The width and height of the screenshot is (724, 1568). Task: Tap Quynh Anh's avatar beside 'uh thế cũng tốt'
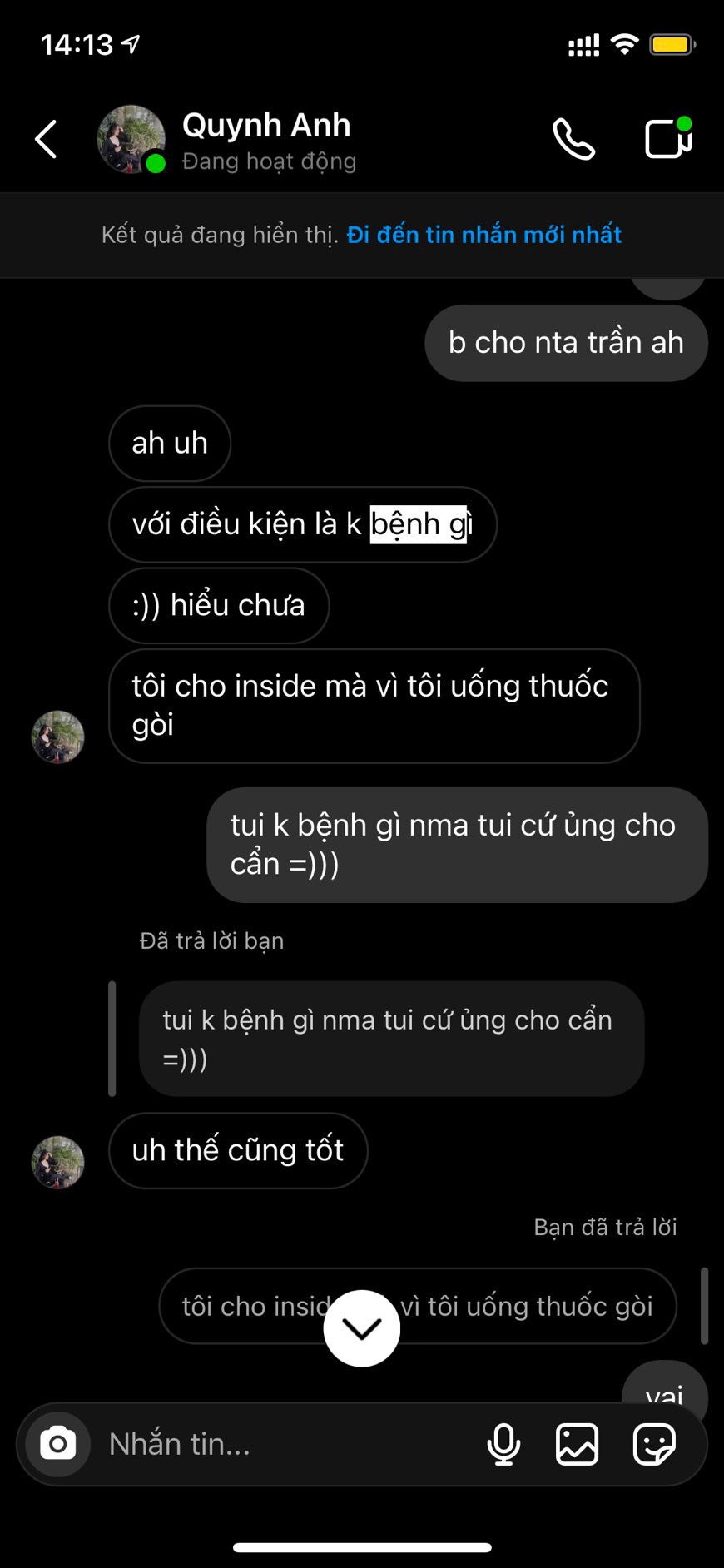tap(57, 1162)
